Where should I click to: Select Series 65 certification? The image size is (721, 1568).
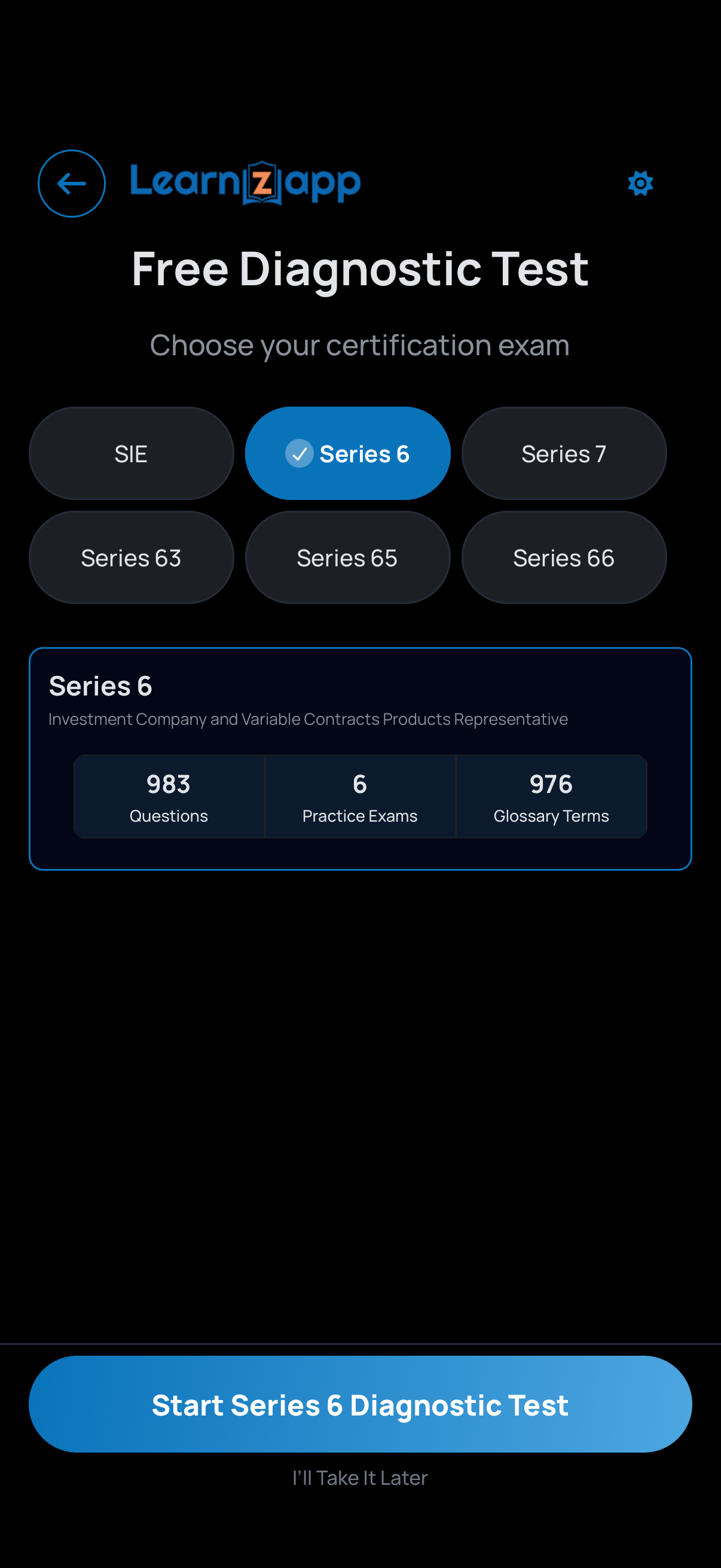coord(347,557)
